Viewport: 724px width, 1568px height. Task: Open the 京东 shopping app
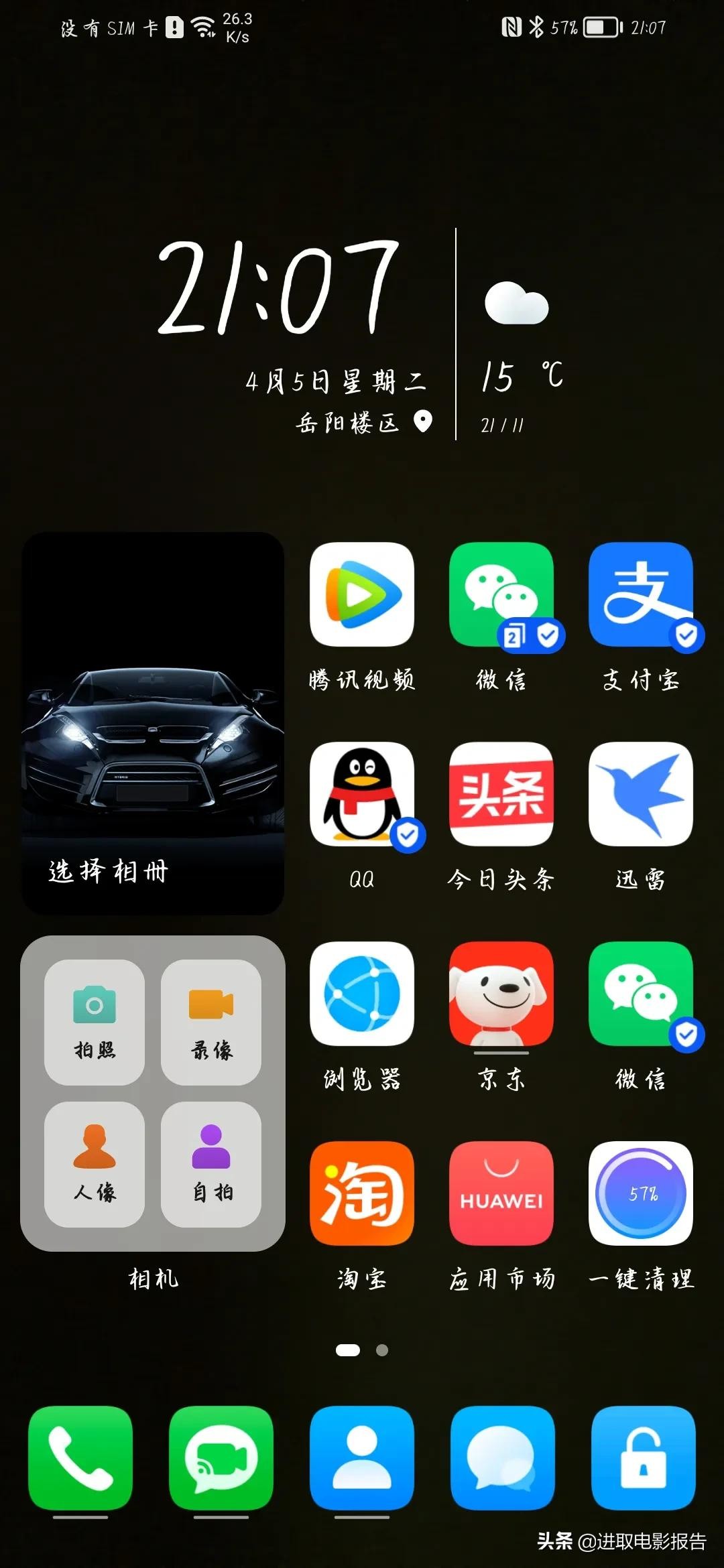(x=501, y=994)
